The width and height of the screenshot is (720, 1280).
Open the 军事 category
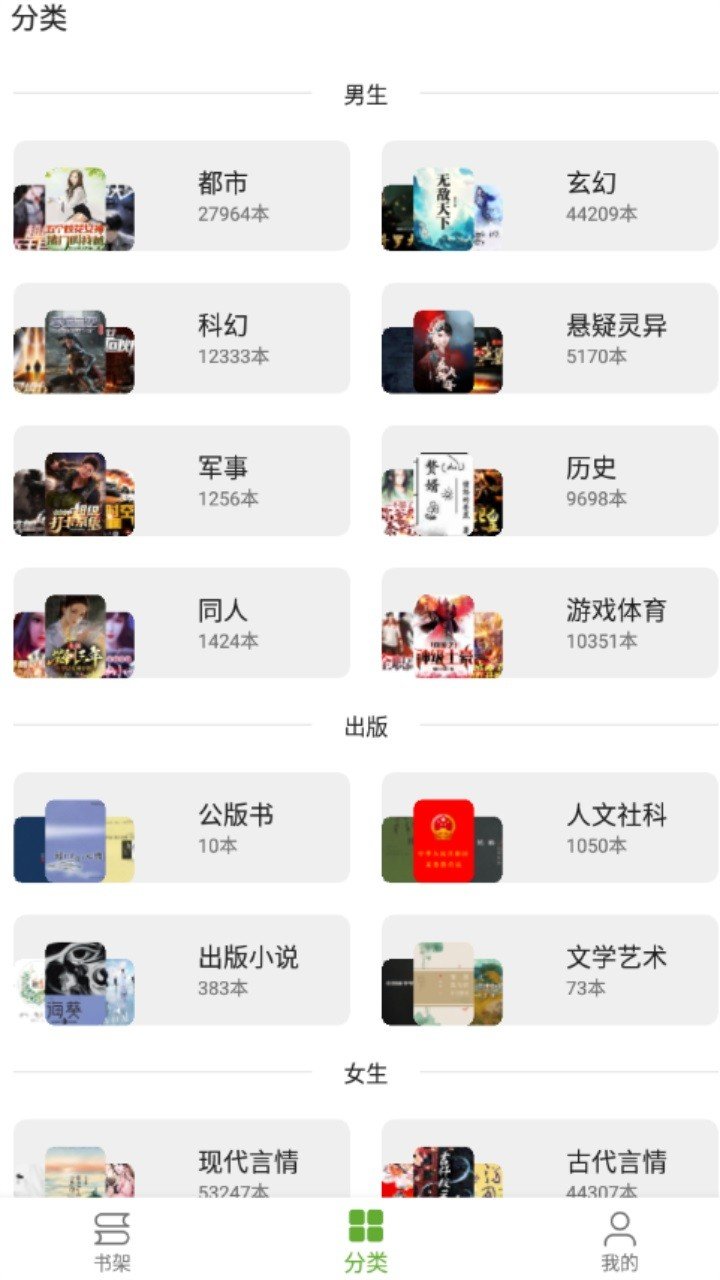(x=182, y=481)
